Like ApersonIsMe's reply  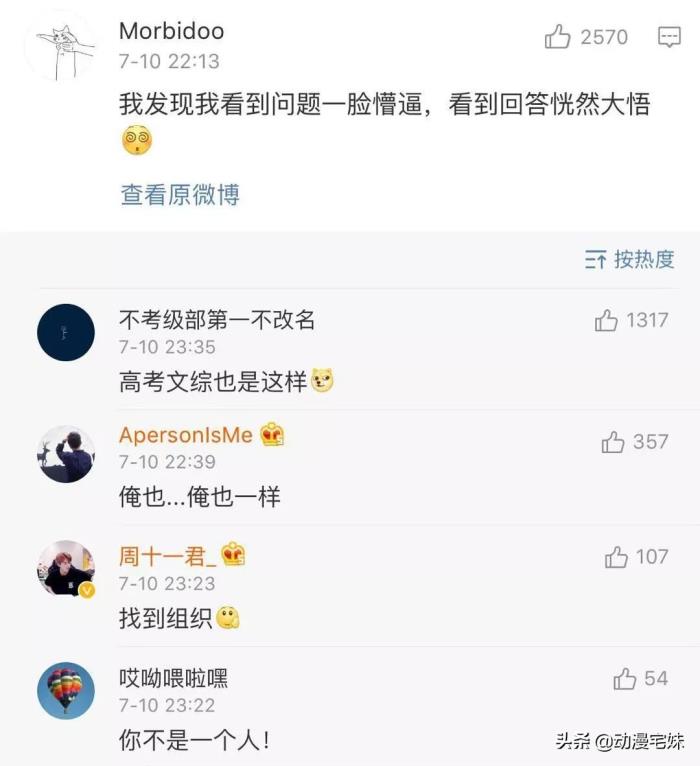(613, 442)
